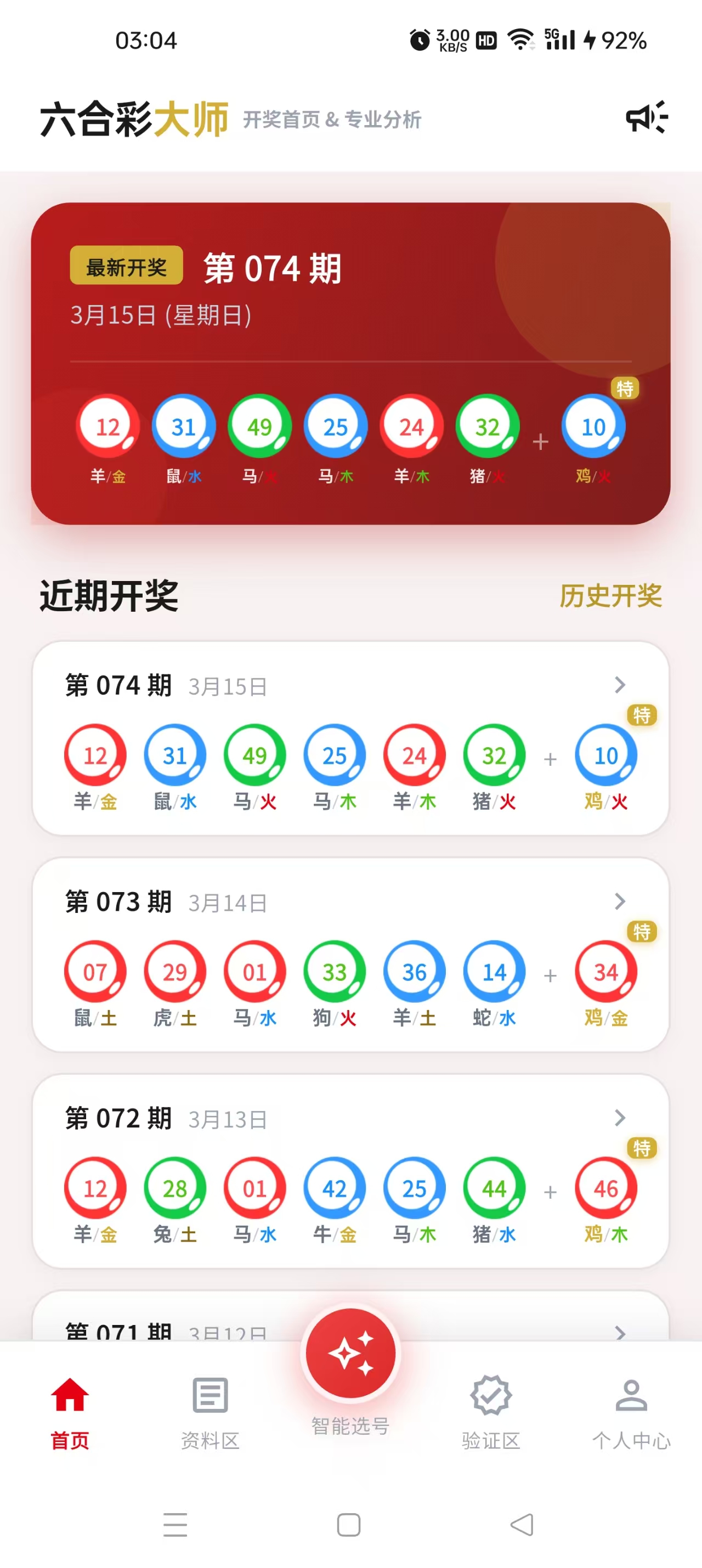The width and height of the screenshot is (702, 1568).
Task: Expand details for 第074期 draw
Action: coord(619,685)
